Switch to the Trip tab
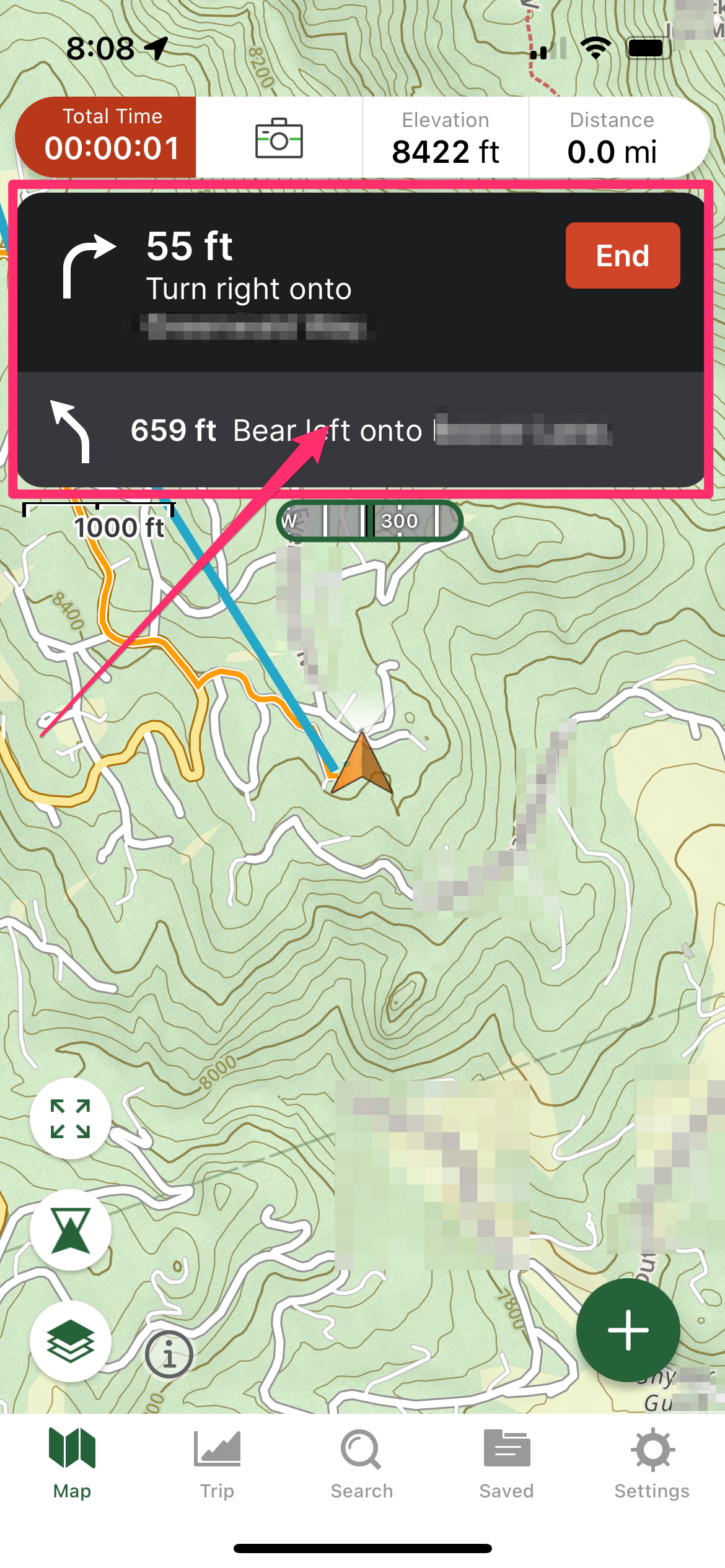Viewport: 725px width, 1568px height. pos(217,1464)
